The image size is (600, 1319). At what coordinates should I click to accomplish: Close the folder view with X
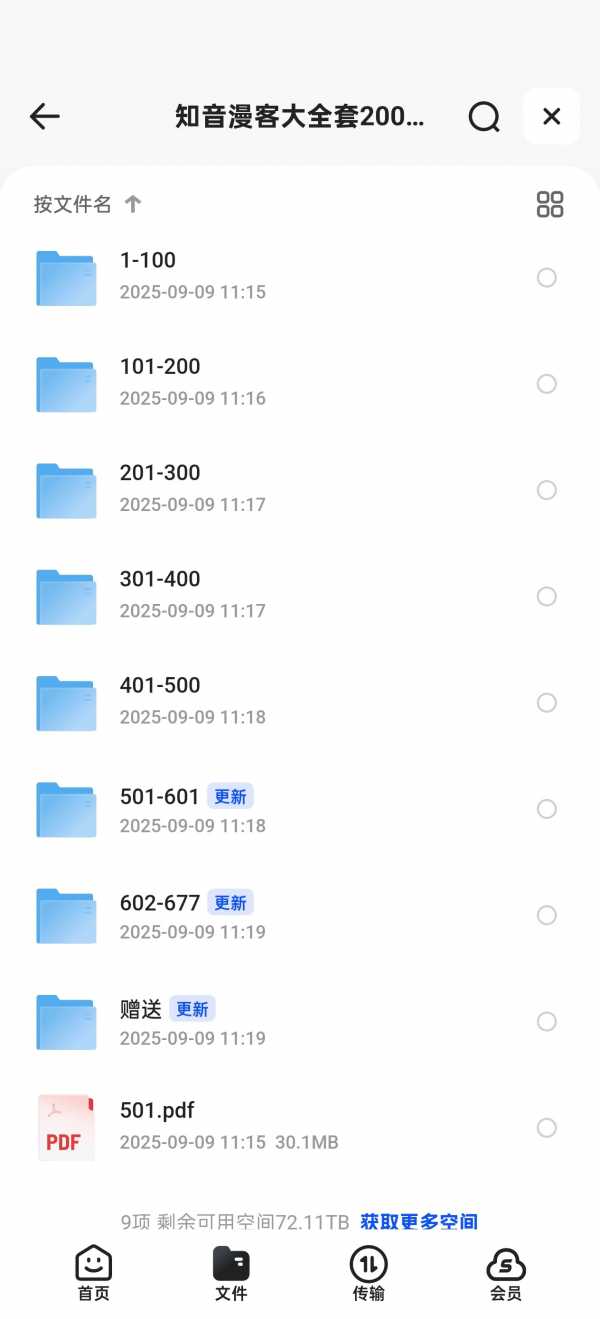[551, 117]
